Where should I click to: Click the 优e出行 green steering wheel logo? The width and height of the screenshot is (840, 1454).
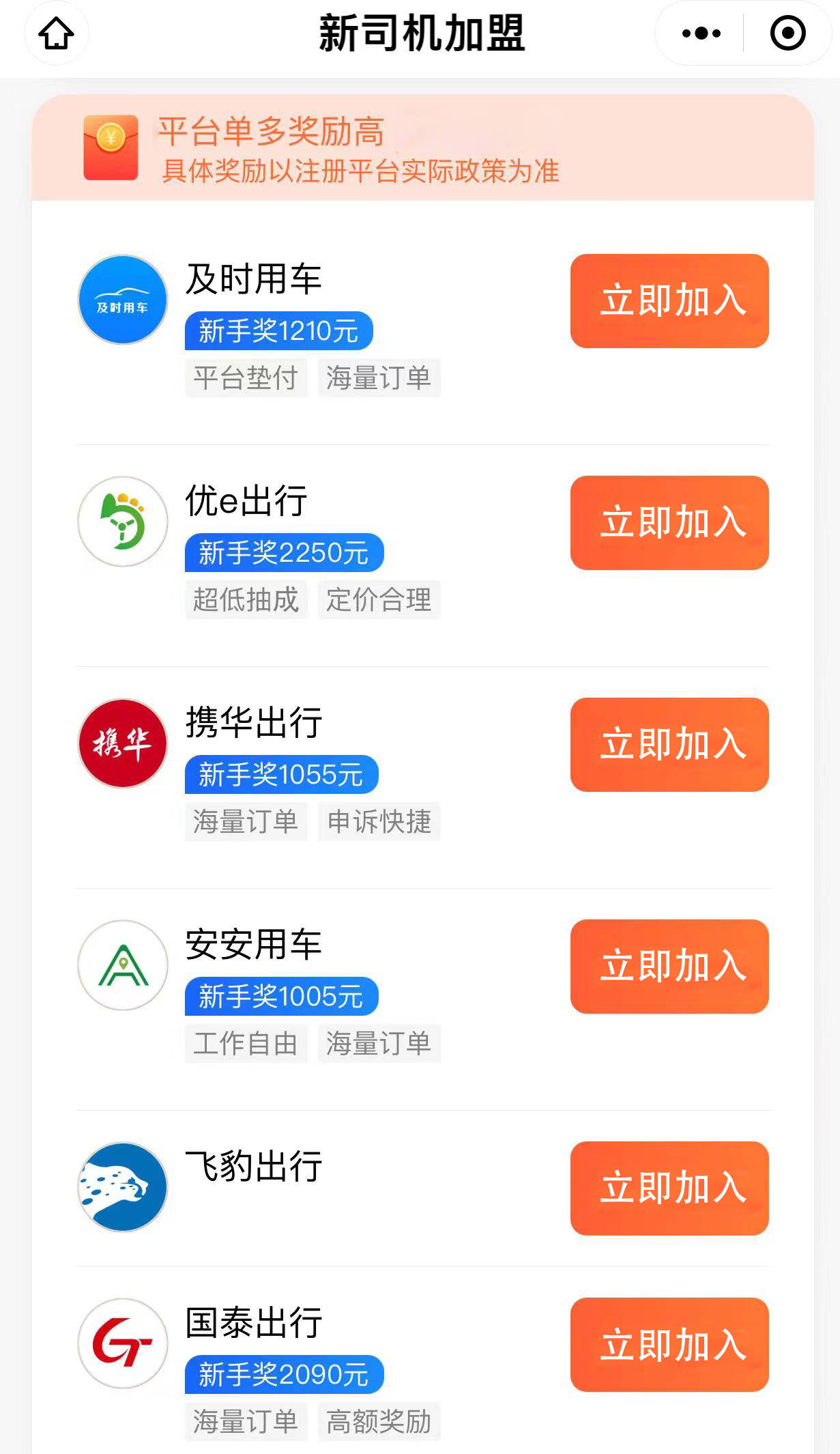(x=121, y=522)
